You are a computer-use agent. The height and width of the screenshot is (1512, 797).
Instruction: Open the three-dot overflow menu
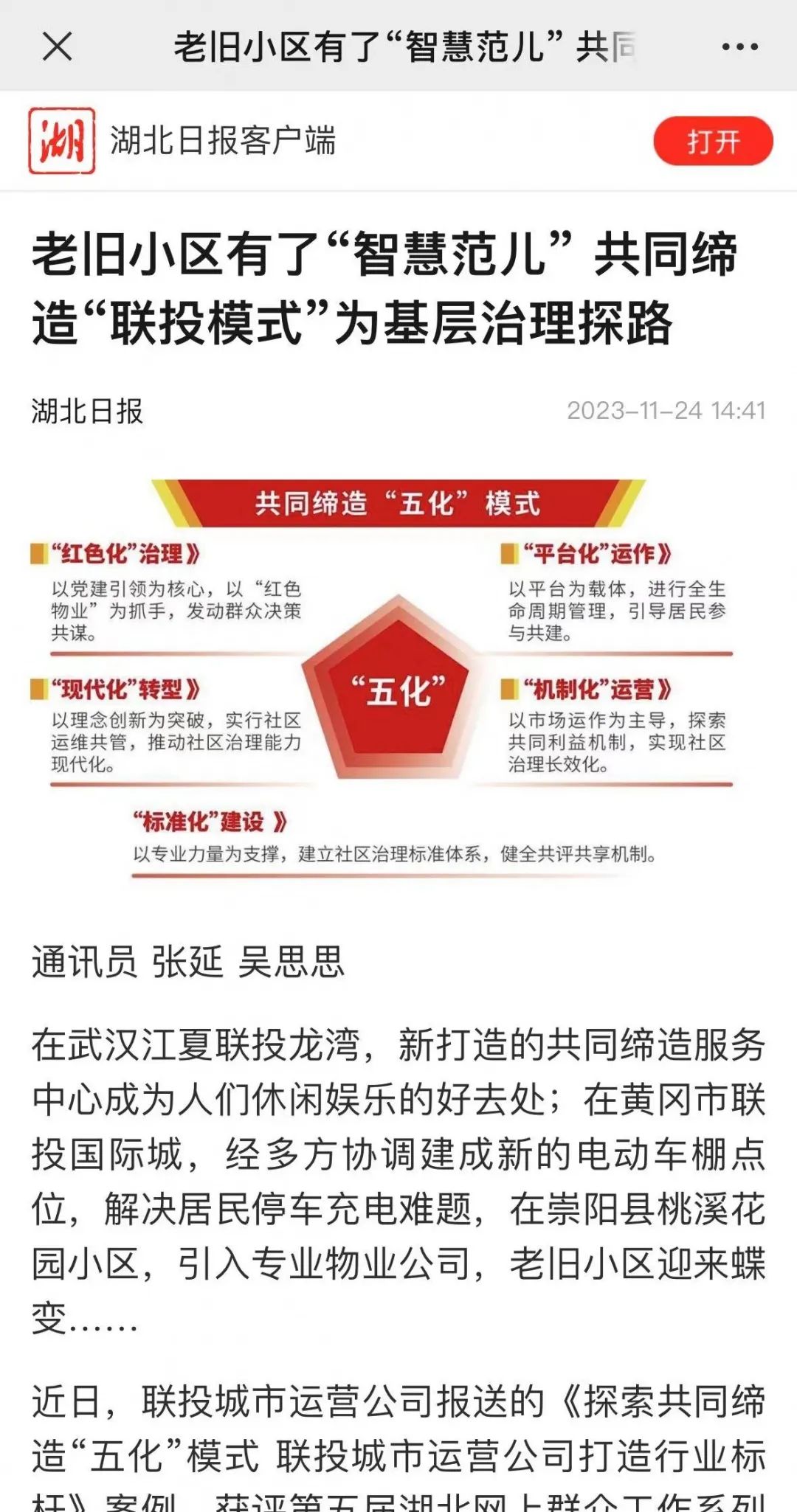(x=739, y=46)
